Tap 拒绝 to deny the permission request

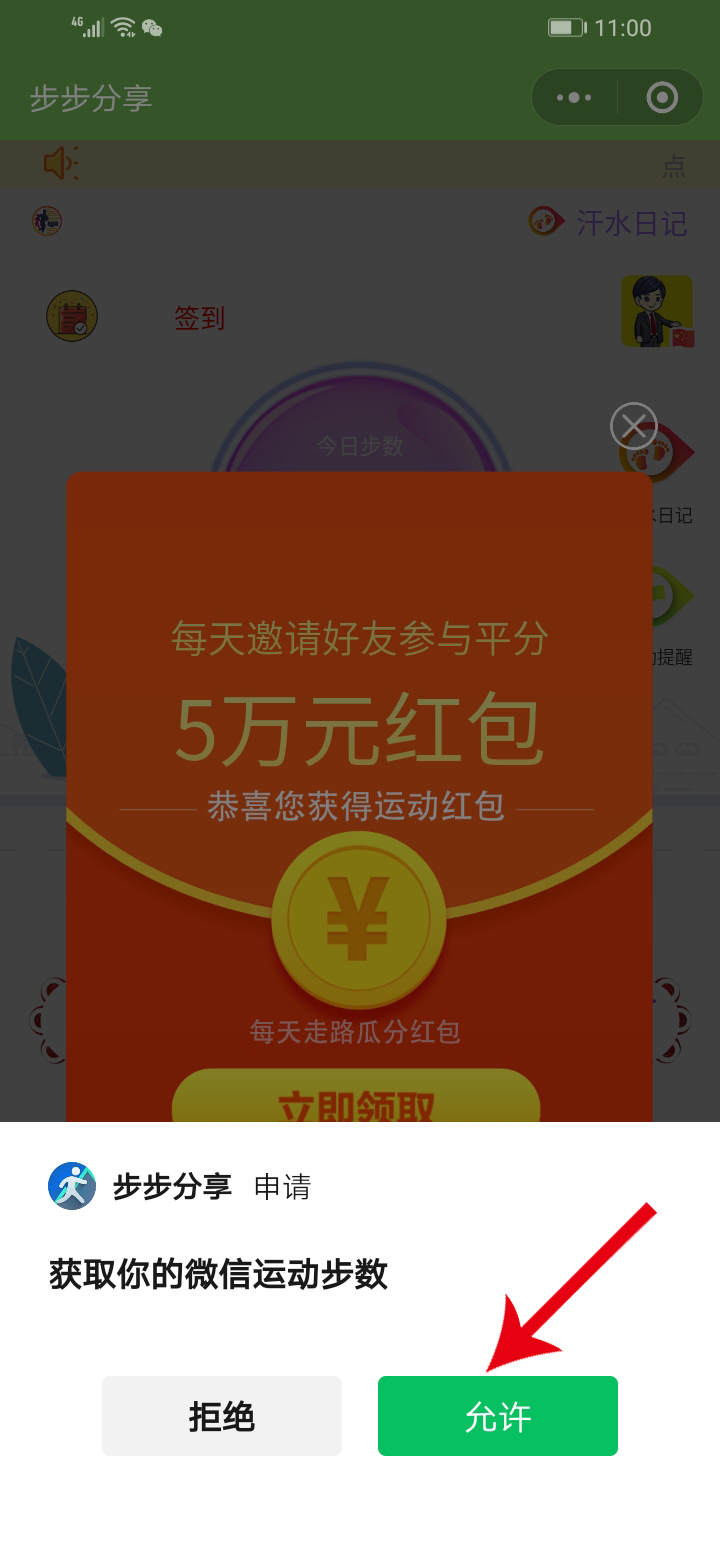(x=222, y=1415)
